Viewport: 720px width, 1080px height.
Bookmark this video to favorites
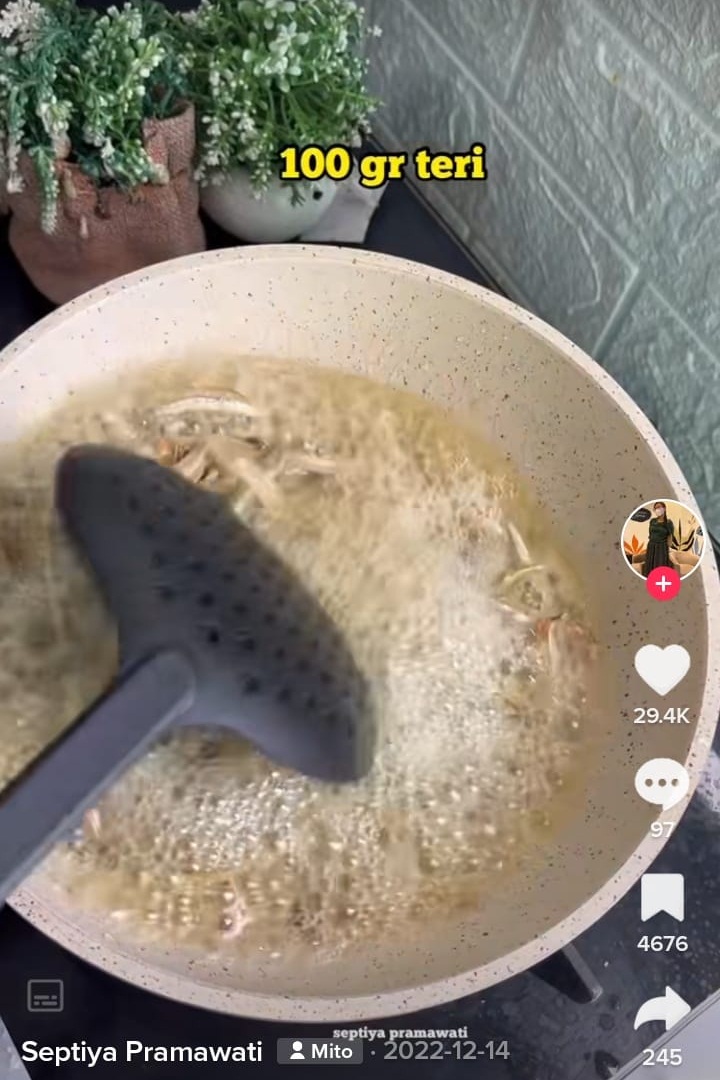(662, 897)
